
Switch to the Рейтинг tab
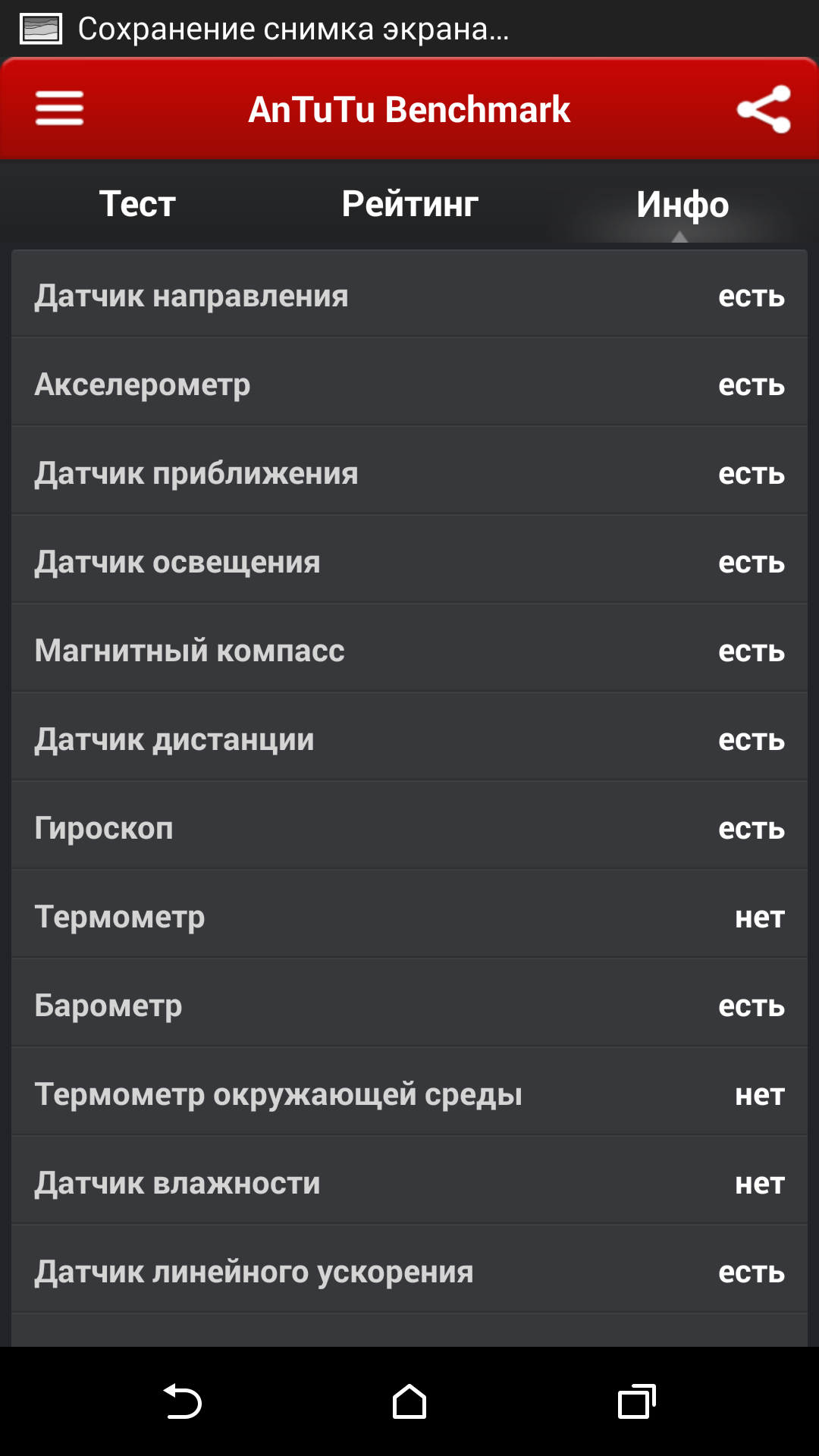409,204
